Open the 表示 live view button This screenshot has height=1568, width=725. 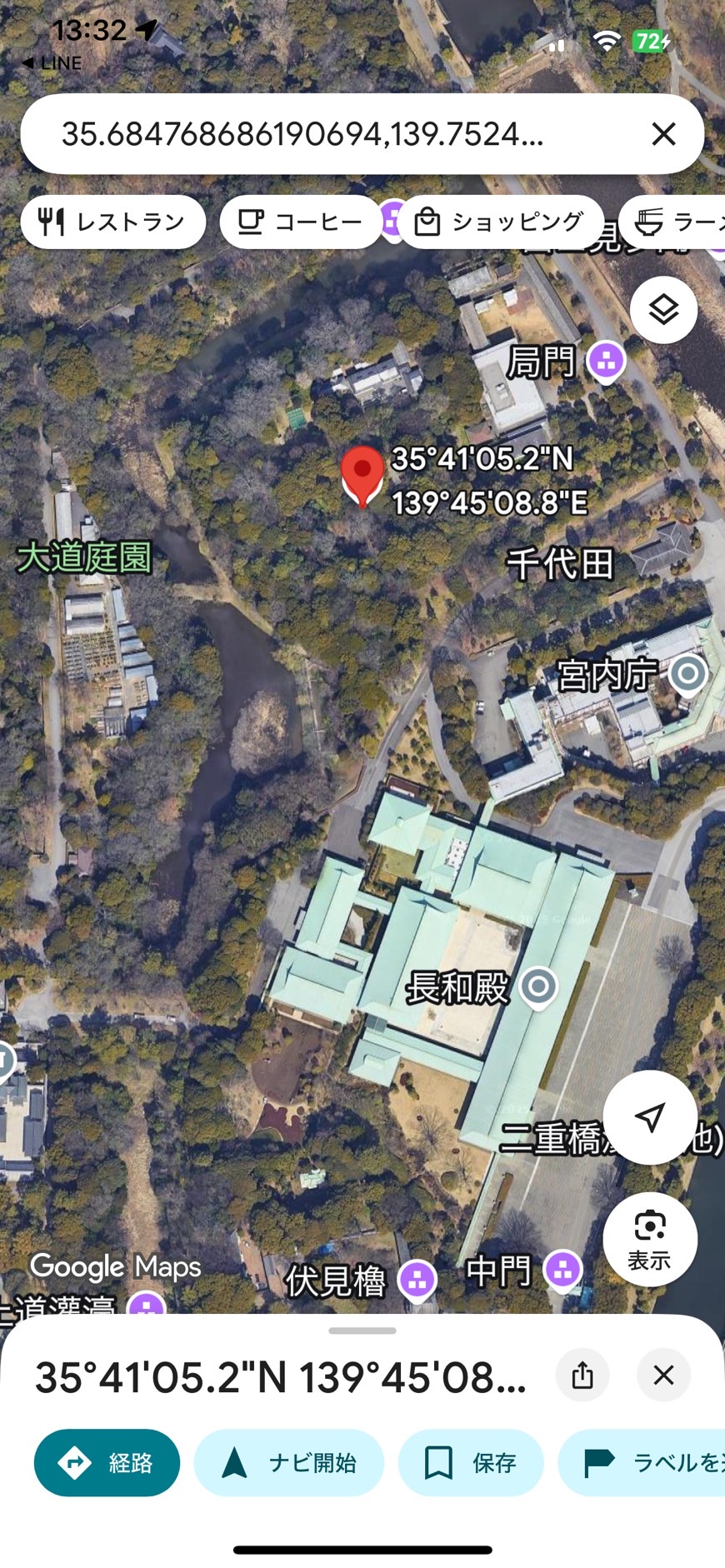650,1239
